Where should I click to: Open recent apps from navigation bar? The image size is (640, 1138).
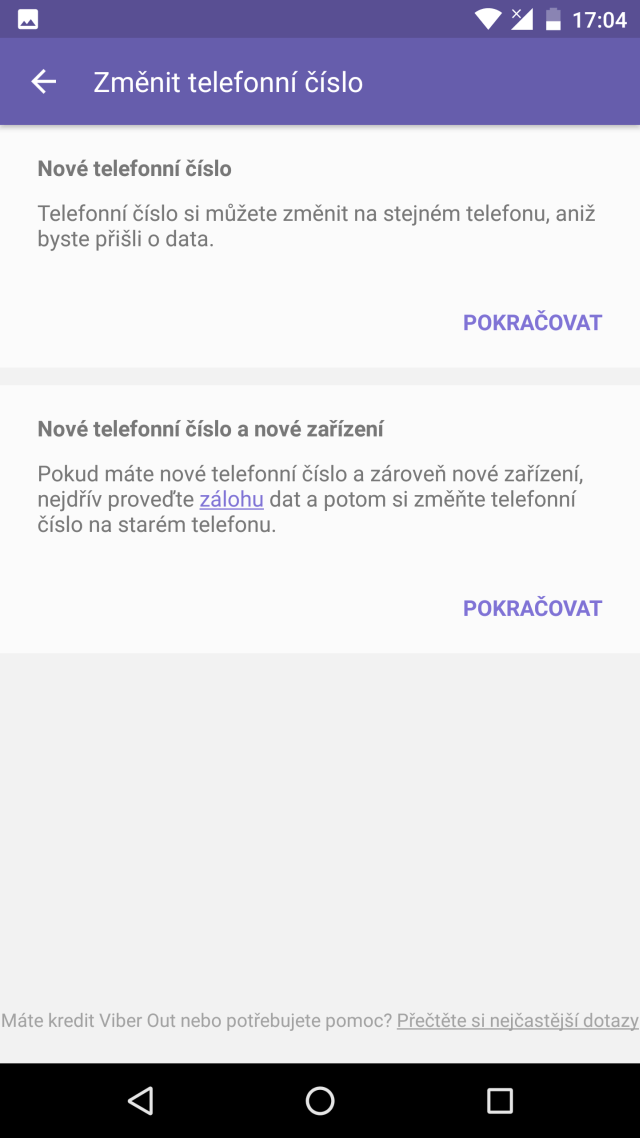tap(499, 1100)
